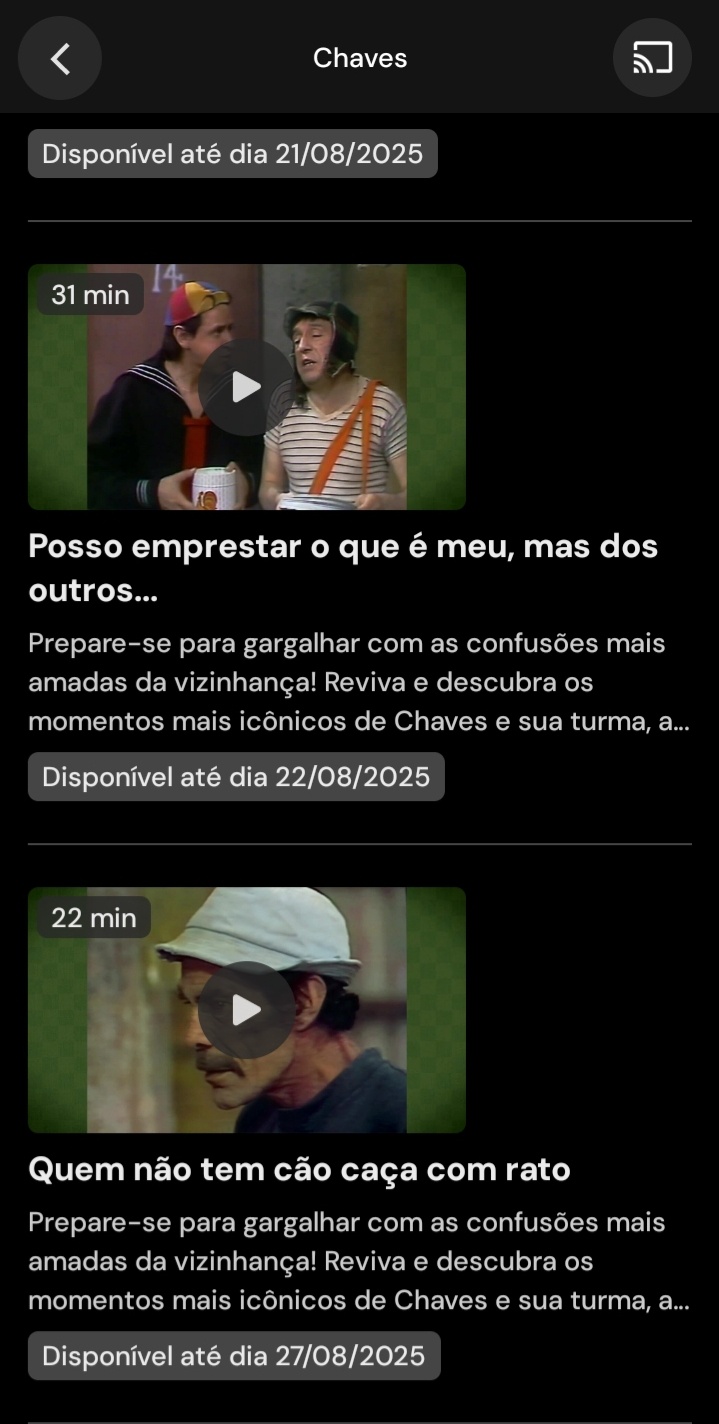
Task: Play the 31 min episode thumbnail
Action: point(247,387)
